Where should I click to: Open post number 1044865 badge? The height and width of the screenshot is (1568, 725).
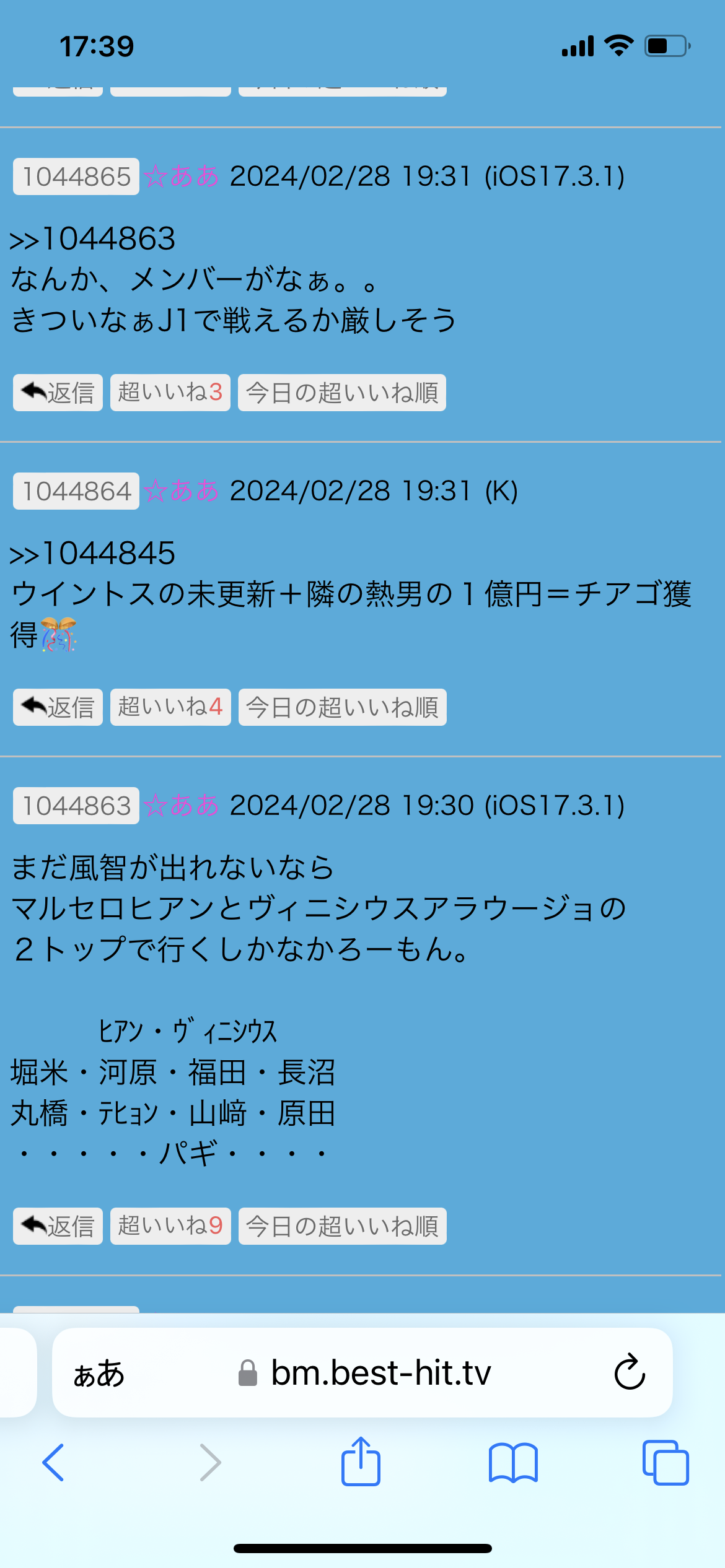pyautogui.click(x=76, y=177)
